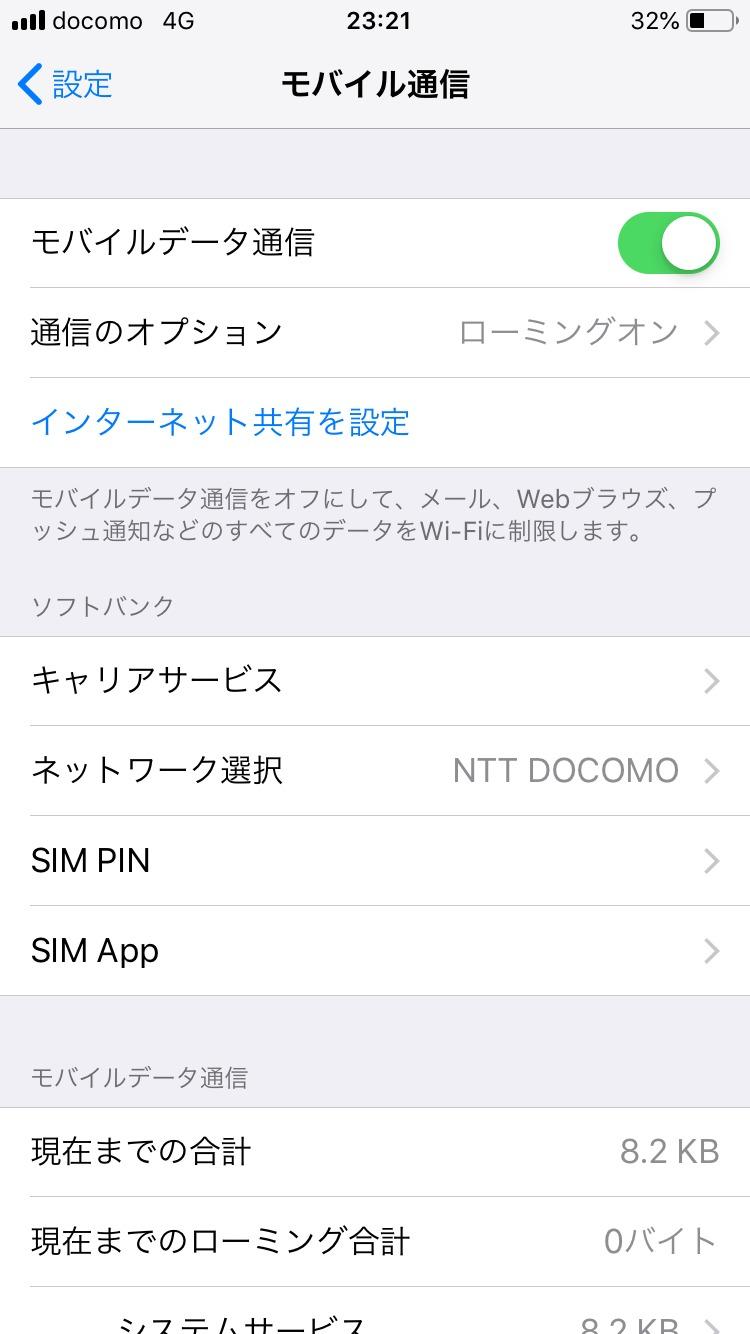Tap the green toggle slider knob
This screenshot has height=1334, width=750.
click(x=688, y=242)
